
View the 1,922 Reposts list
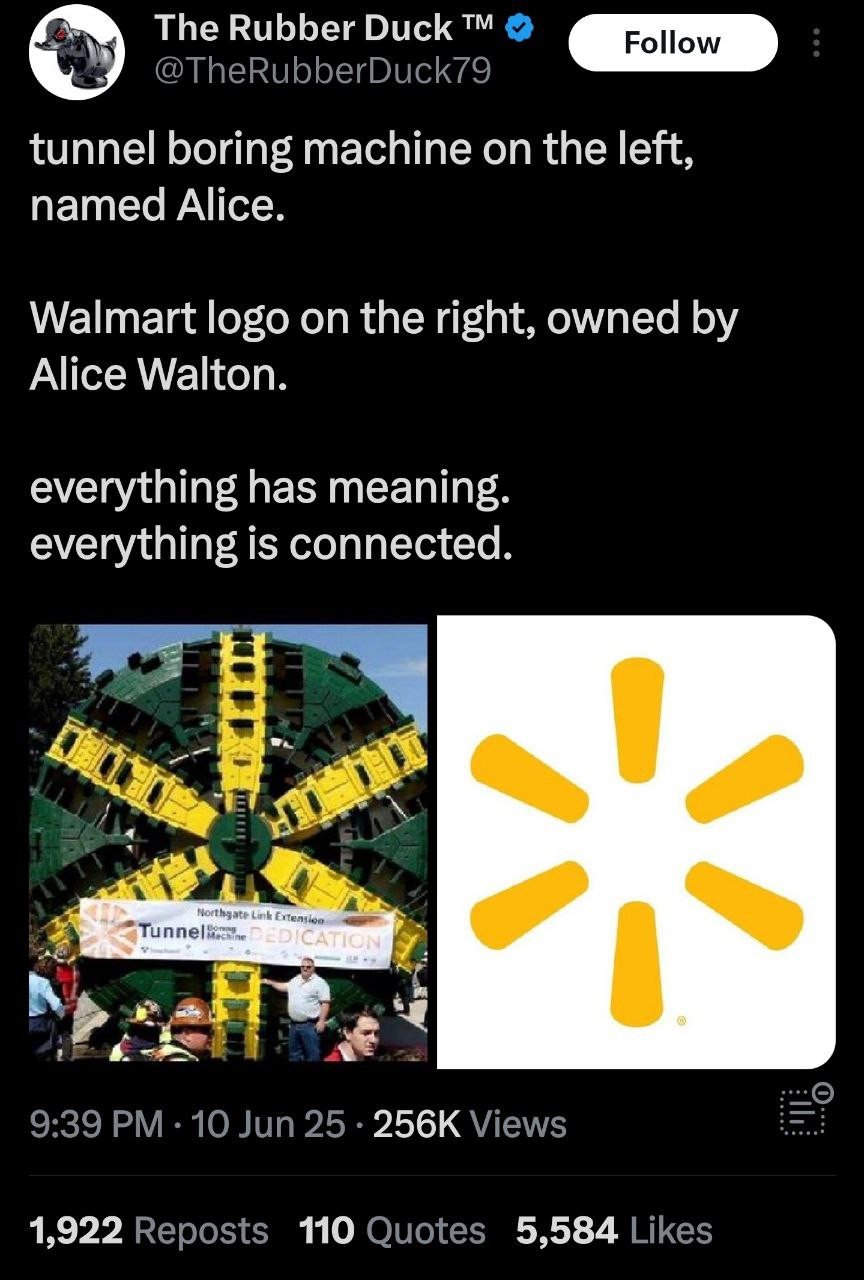(x=150, y=1230)
